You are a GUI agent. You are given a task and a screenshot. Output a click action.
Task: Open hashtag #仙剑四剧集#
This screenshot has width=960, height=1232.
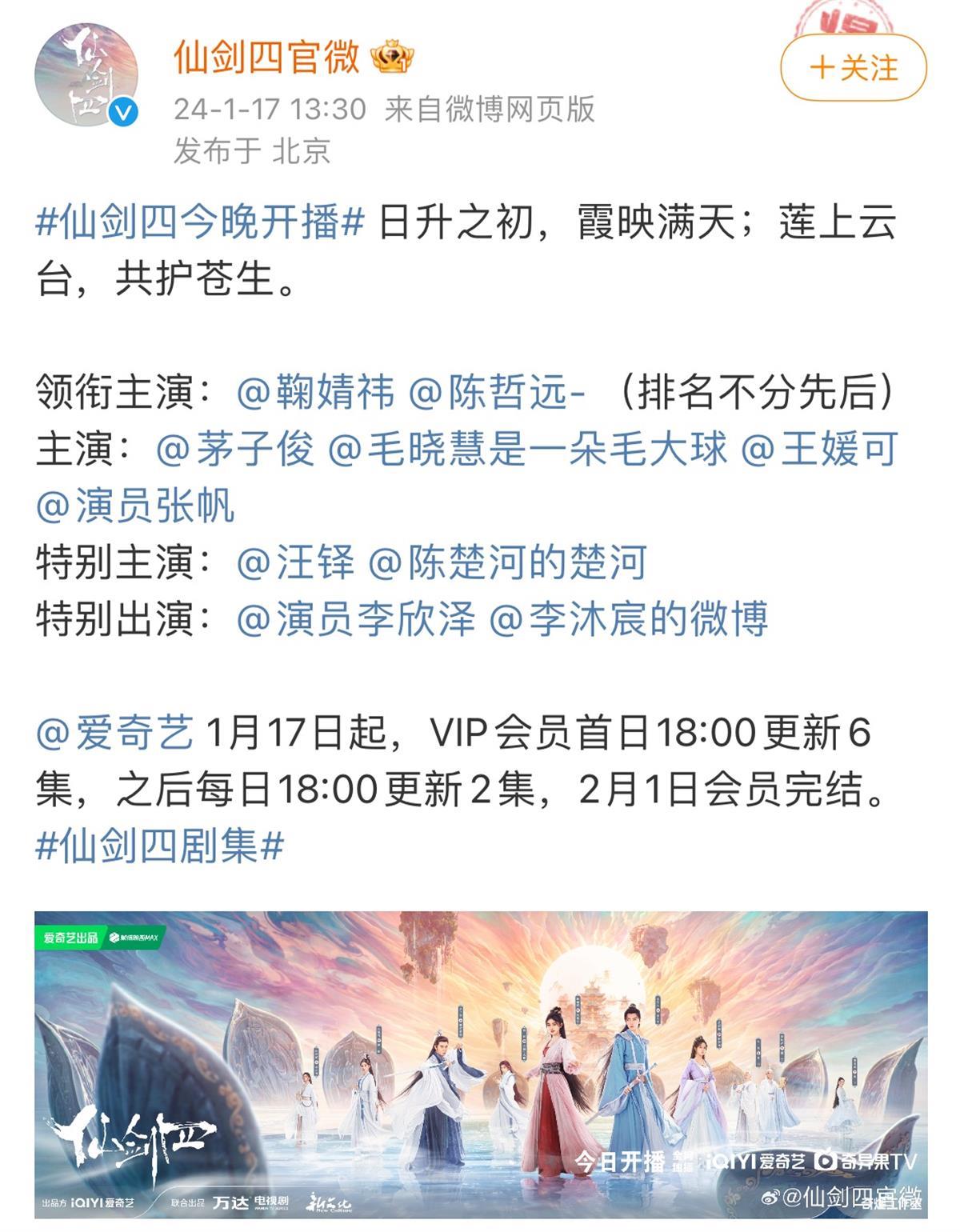pyautogui.click(x=160, y=846)
